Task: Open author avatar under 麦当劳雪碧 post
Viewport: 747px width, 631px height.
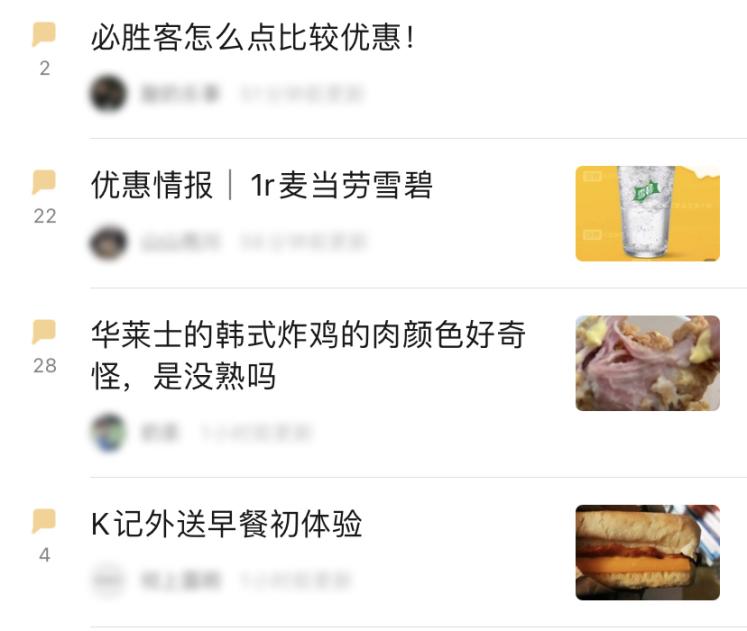Action: [108, 242]
